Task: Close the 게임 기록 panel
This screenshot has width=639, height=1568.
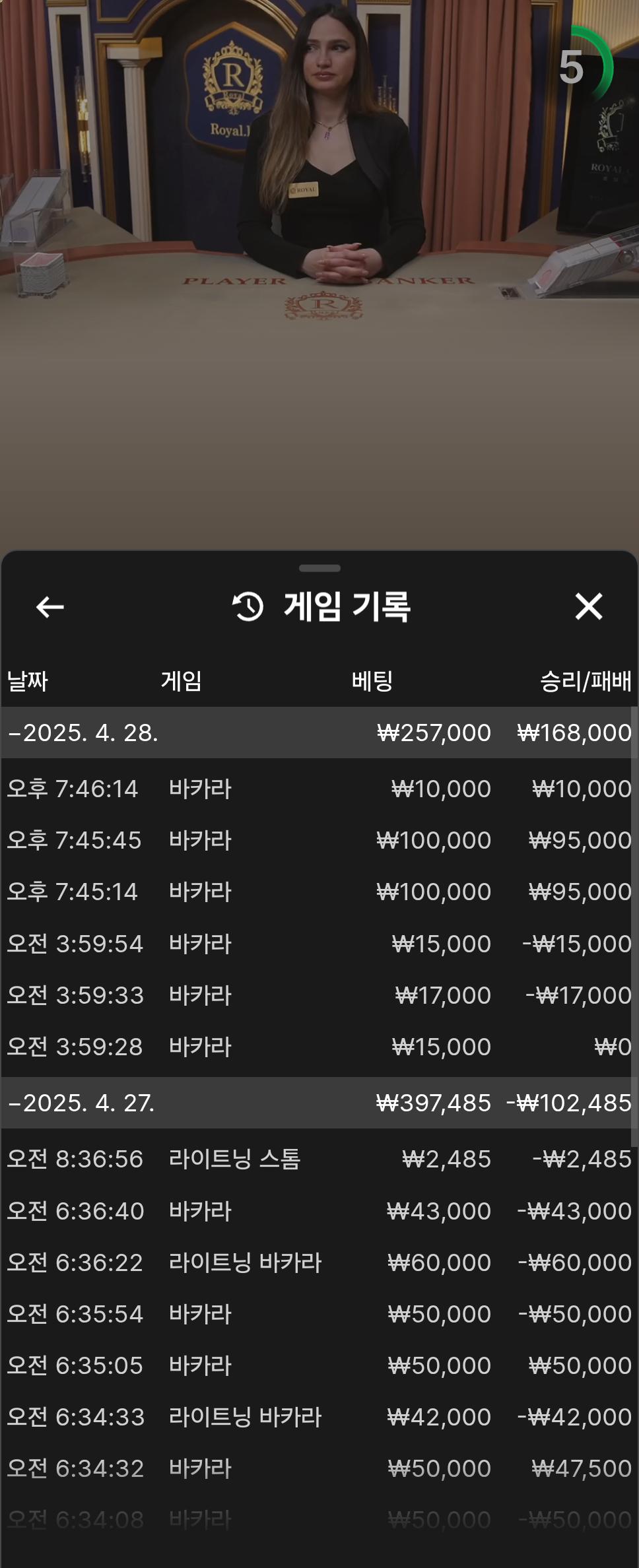Action: pyautogui.click(x=588, y=606)
